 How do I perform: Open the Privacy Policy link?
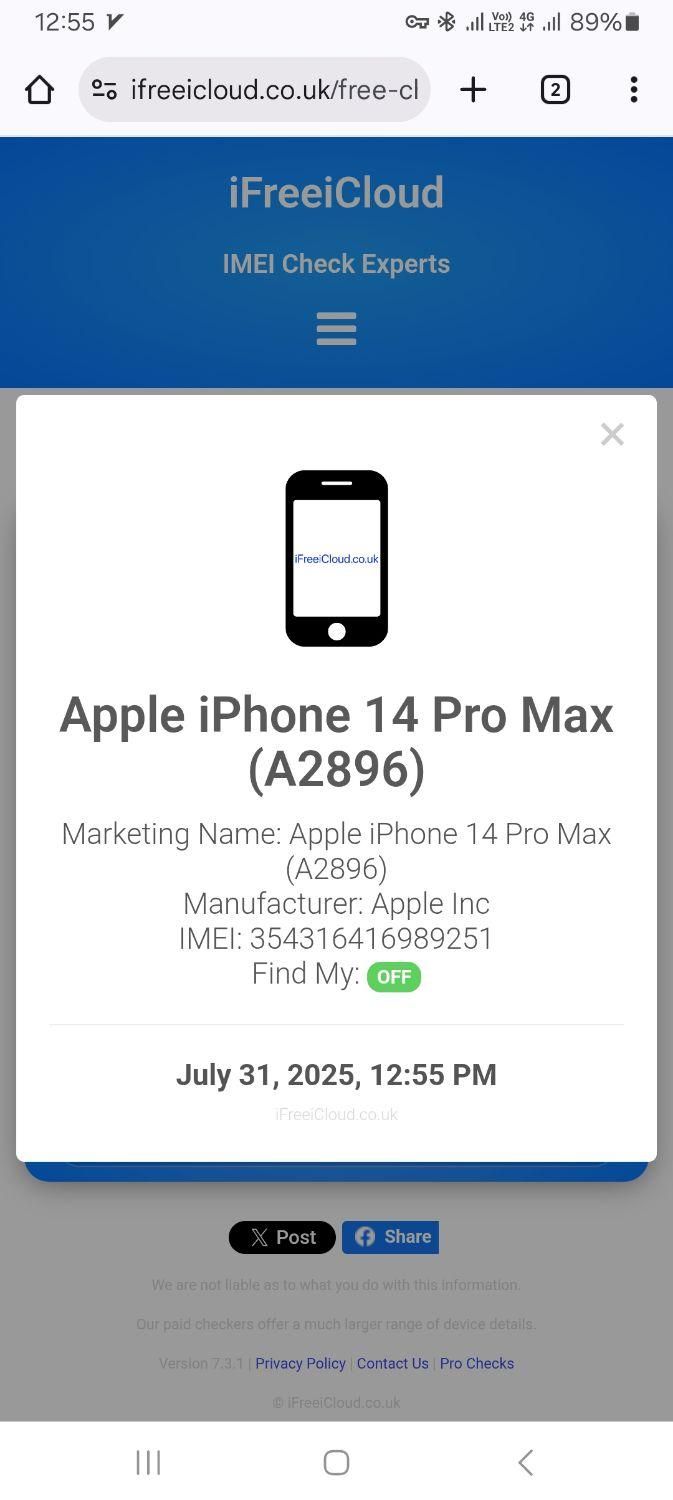(x=300, y=1363)
